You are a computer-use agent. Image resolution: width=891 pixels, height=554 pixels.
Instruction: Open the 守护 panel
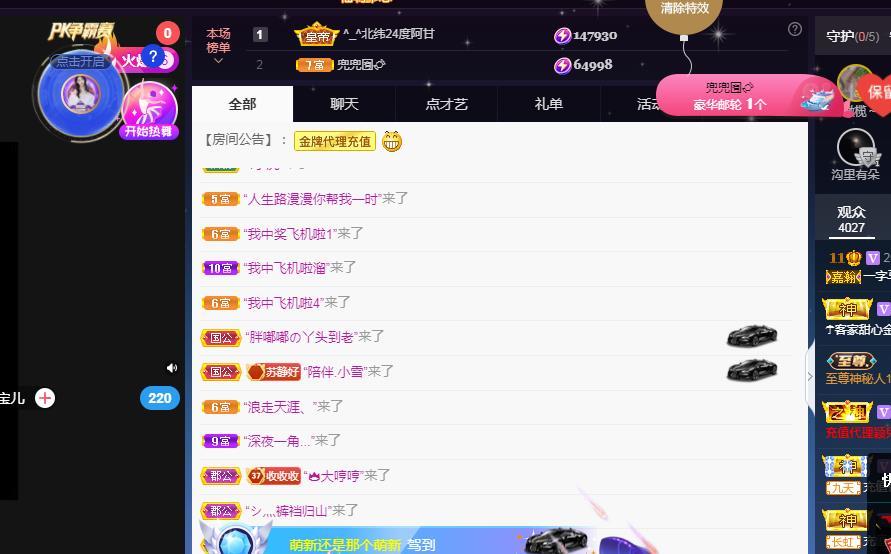tap(851, 37)
